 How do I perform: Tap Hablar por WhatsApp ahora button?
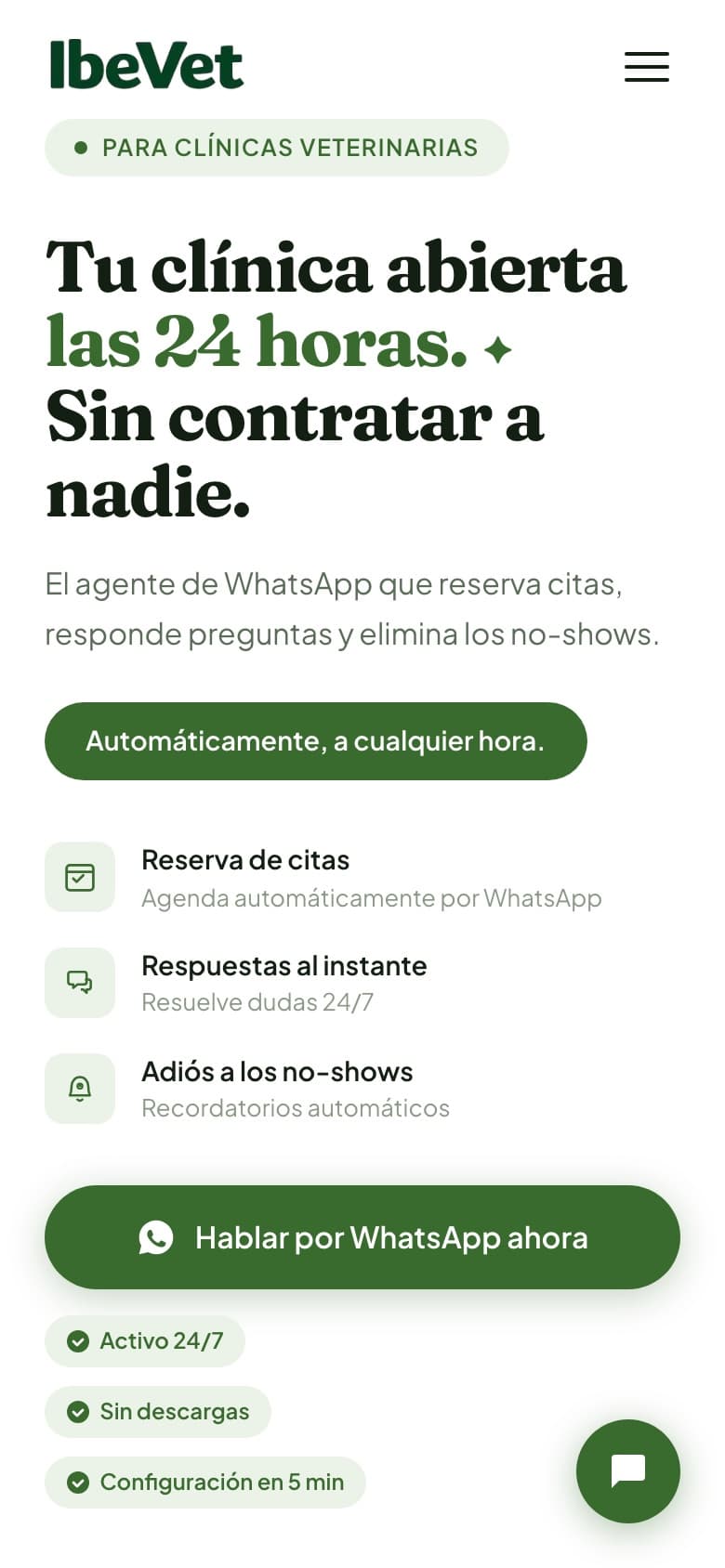coord(362,1237)
